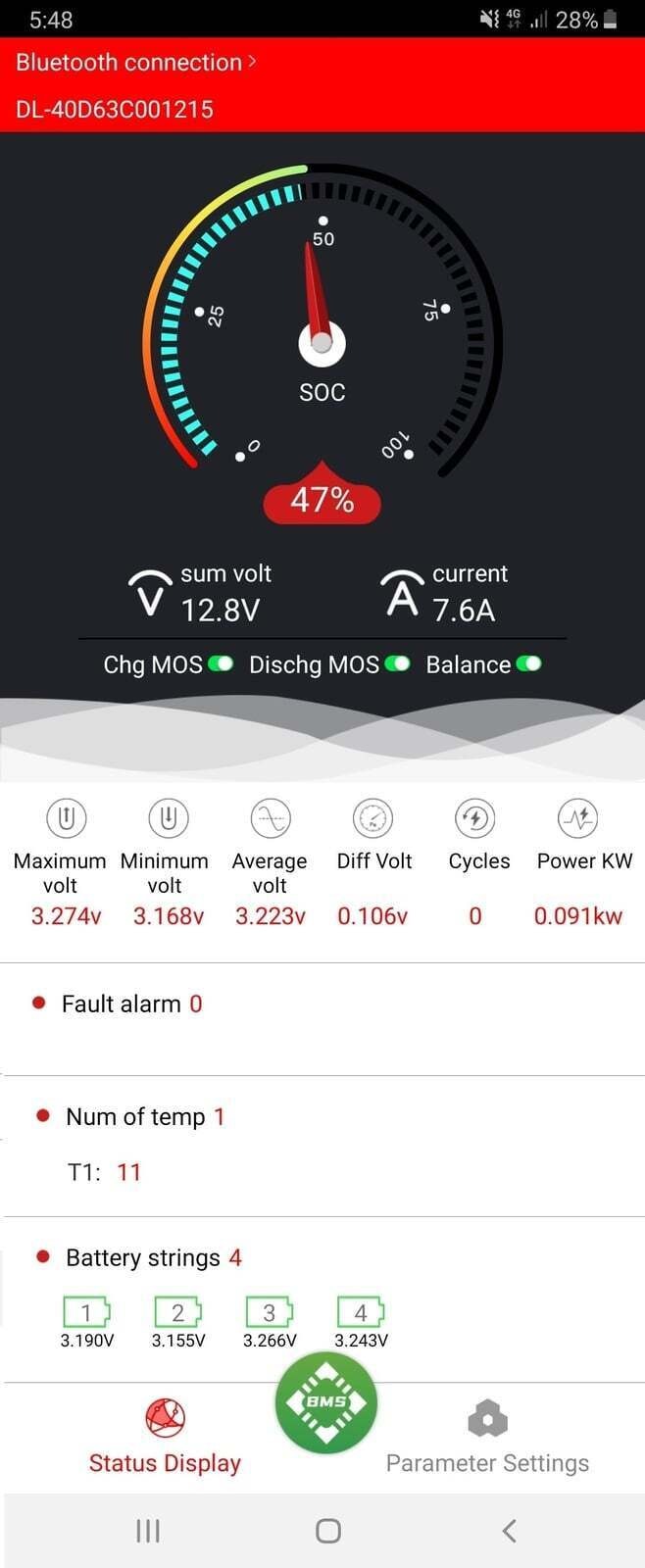
Task: Tap the green BMS center button
Action: coord(325,1402)
